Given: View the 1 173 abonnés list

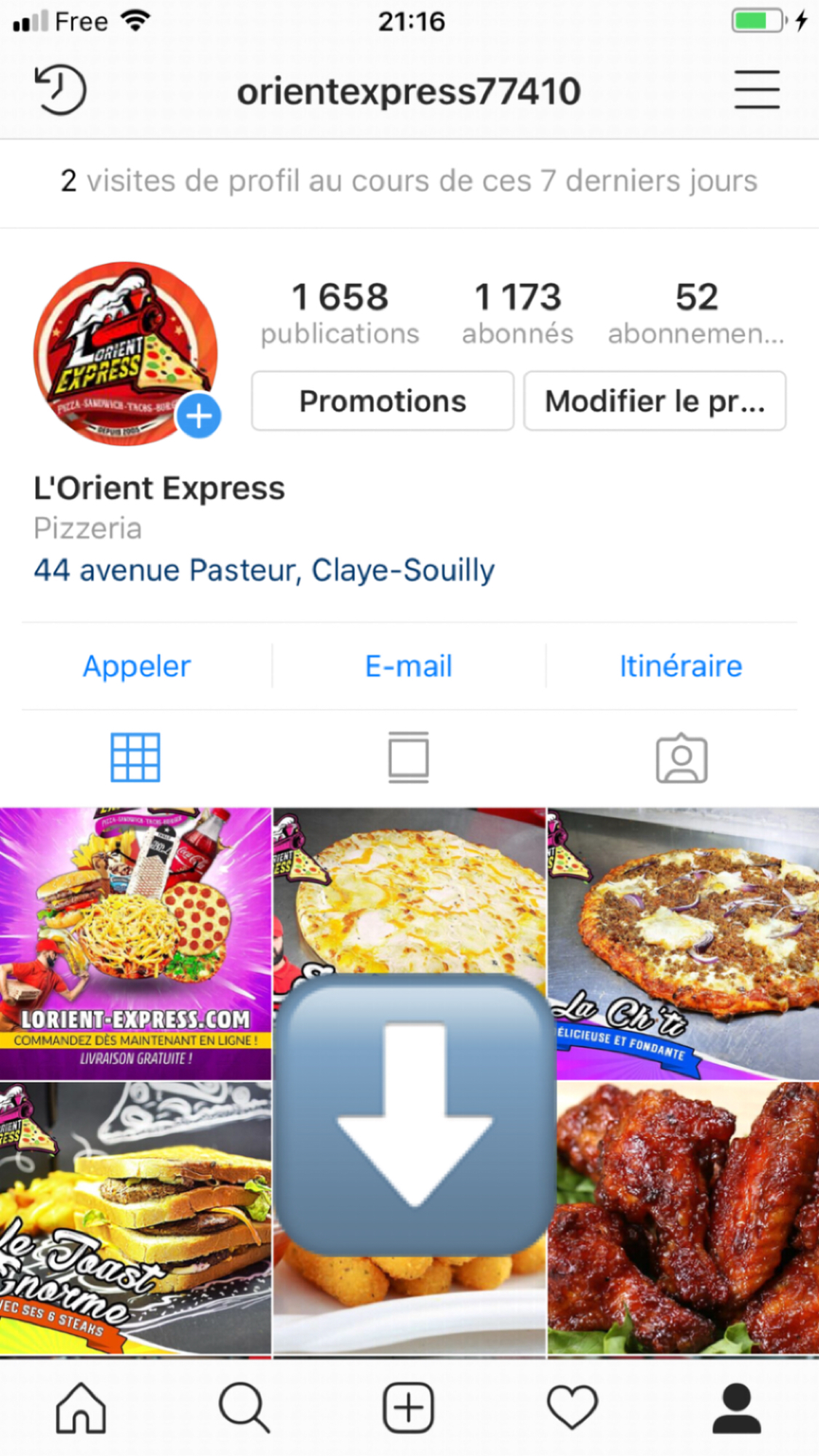Looking at the screenshot, I should [x=517, y=313].
